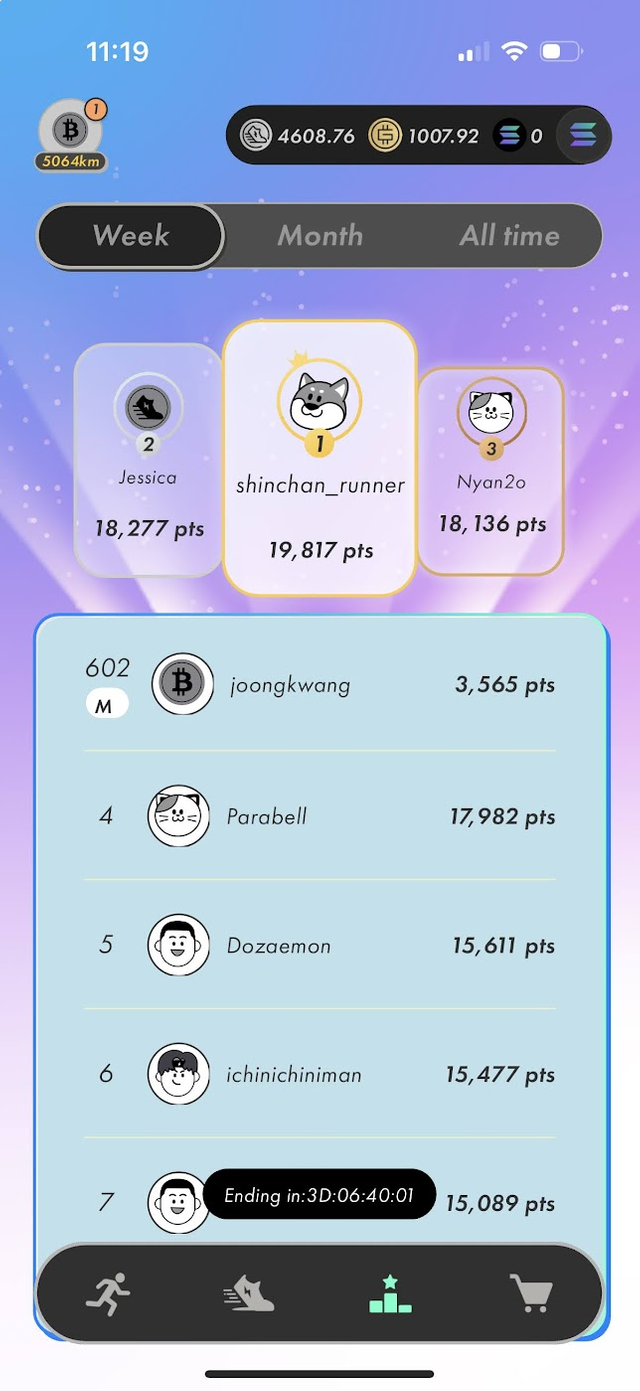Open the shopping cart tab

(x=531, y=1293)
